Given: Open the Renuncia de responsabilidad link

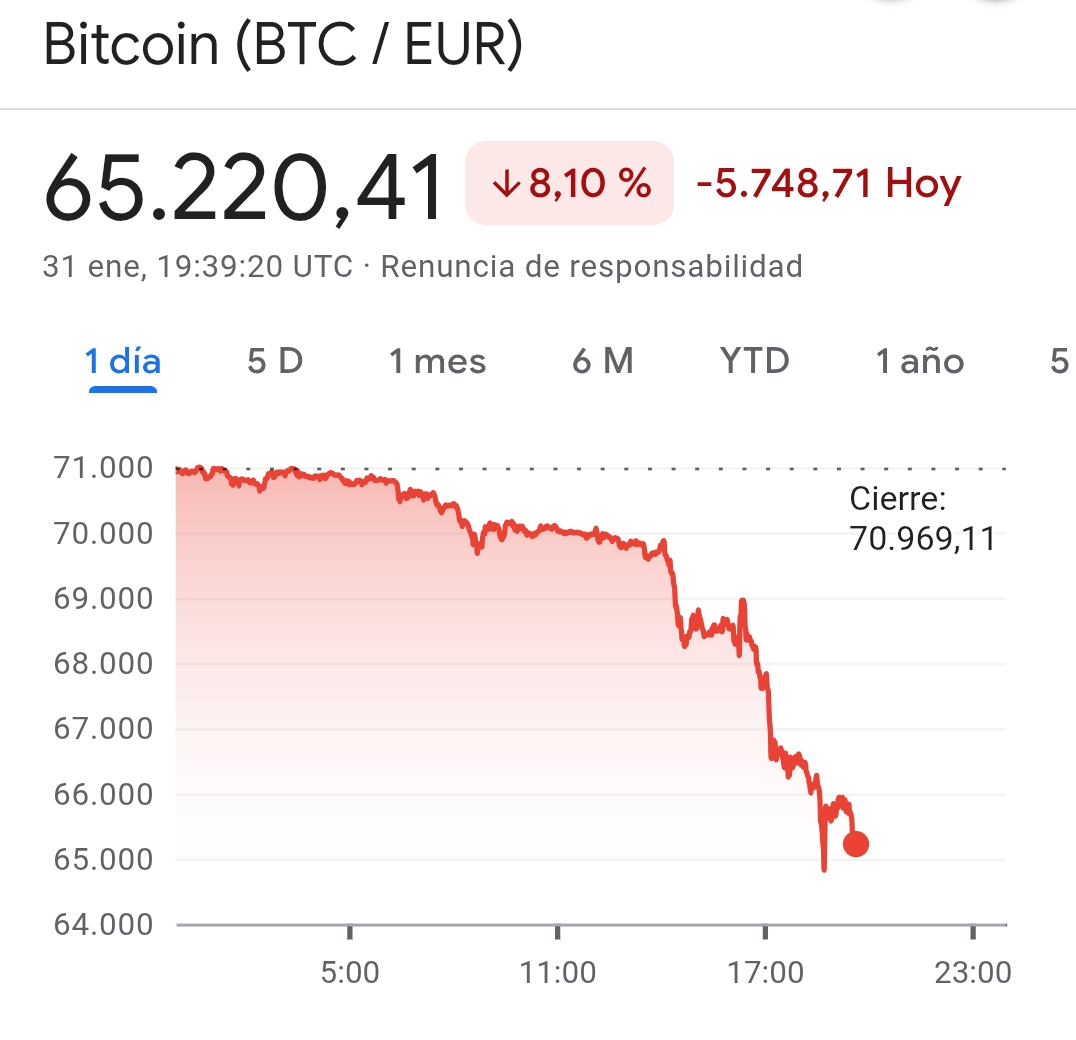Looking at the screenshot, I should [x=592, y=267].
